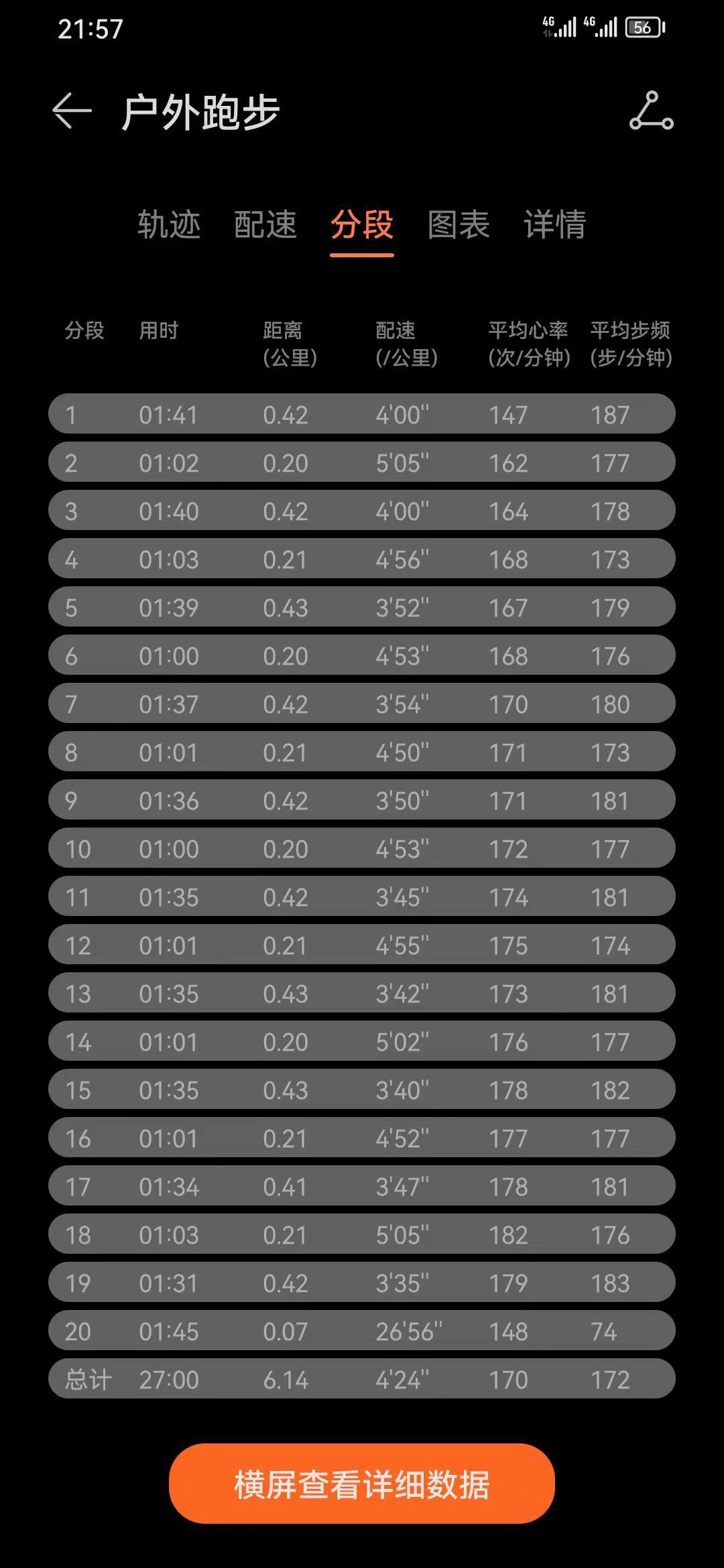Switch to the 轨迹 tab
Viewport: 724px width, 1568px height.
click(x=169, y=224)
